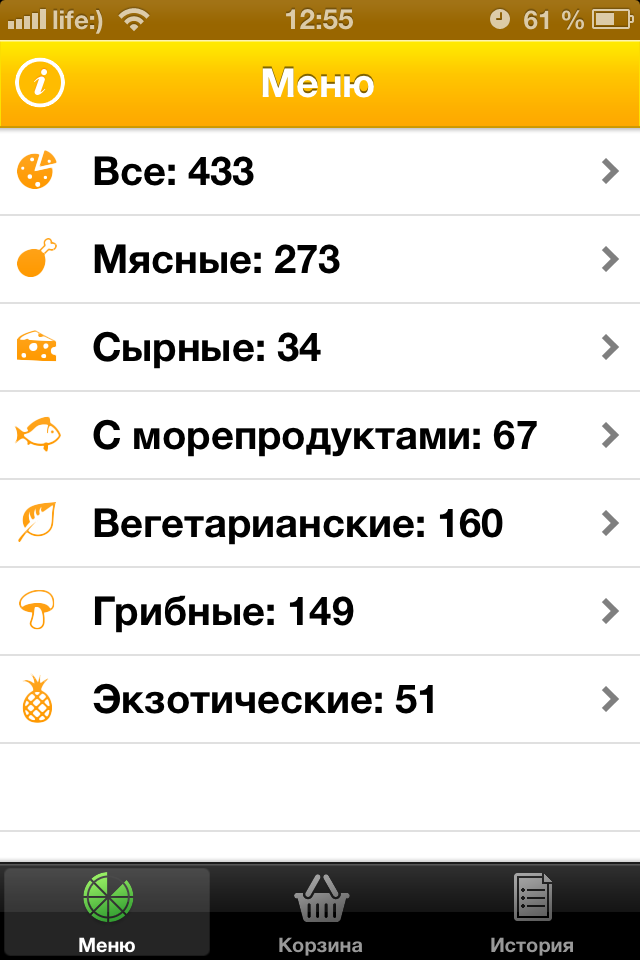Screen dimensions: 640x960
Task: Show the Экзотические: 51 category
Action: pos(320,699)
